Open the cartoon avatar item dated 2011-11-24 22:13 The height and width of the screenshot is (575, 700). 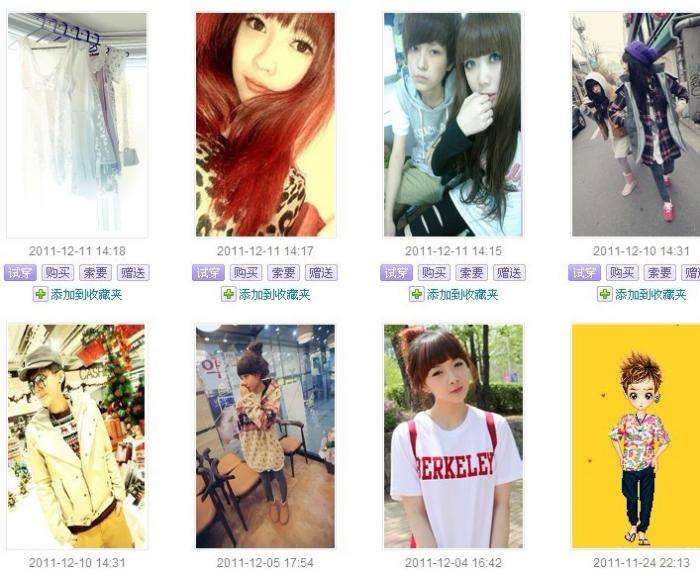click(637, 435)
